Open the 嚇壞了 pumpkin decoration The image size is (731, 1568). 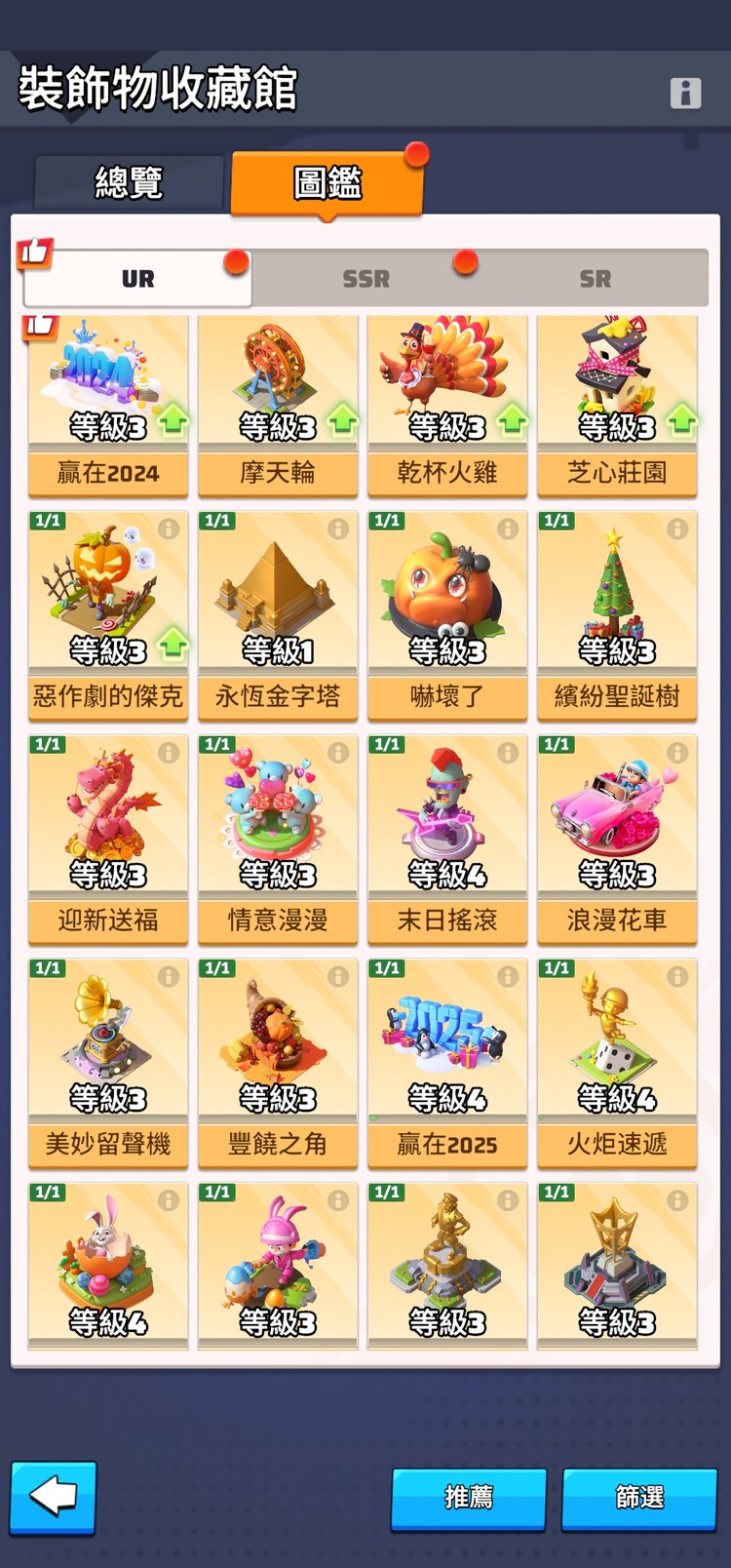[447, 614]
